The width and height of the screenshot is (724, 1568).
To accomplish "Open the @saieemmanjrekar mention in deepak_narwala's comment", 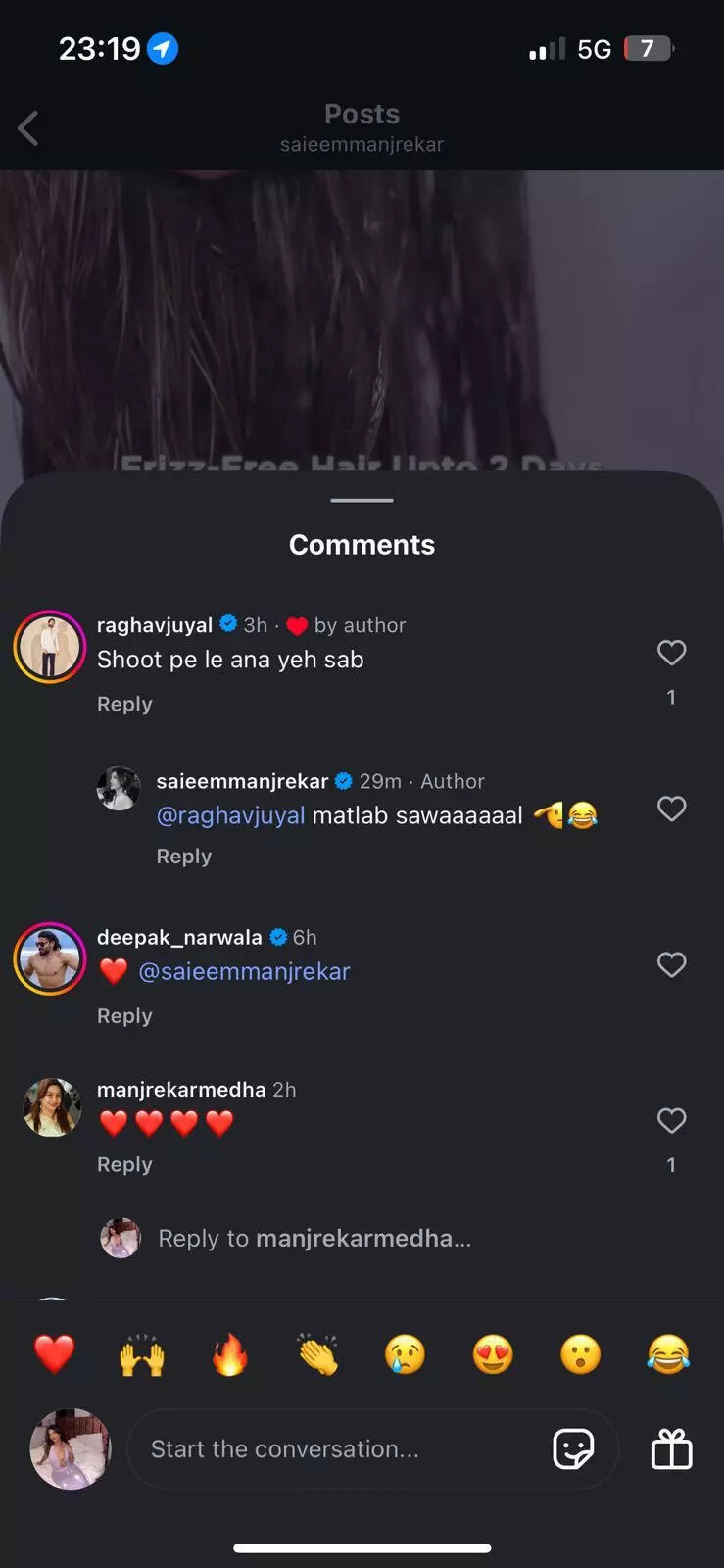I will point(244,971).
